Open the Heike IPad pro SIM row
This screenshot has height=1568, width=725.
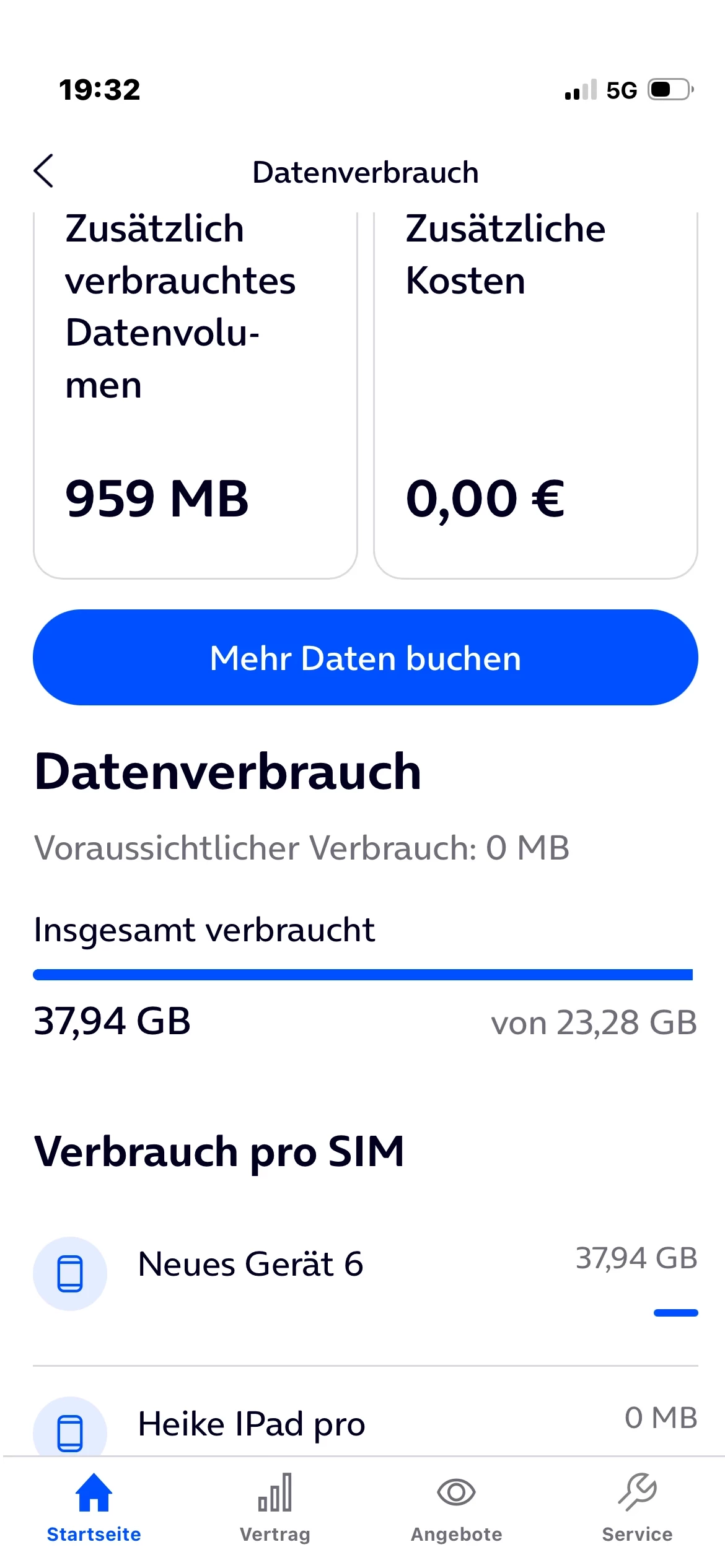pyautogui.click(x=365, y=1423)
